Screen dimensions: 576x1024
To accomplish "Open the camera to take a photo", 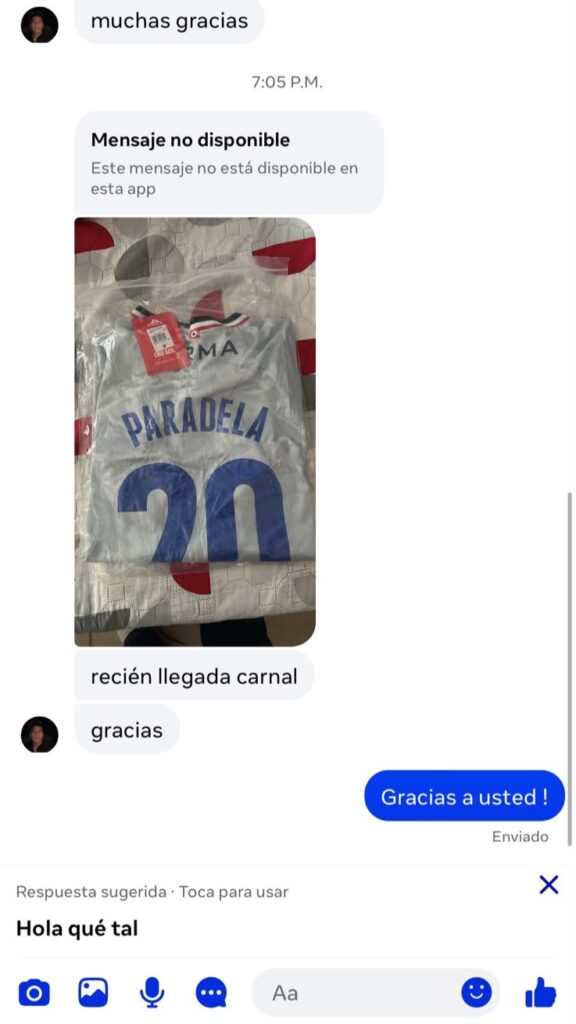I will point(34,993).
